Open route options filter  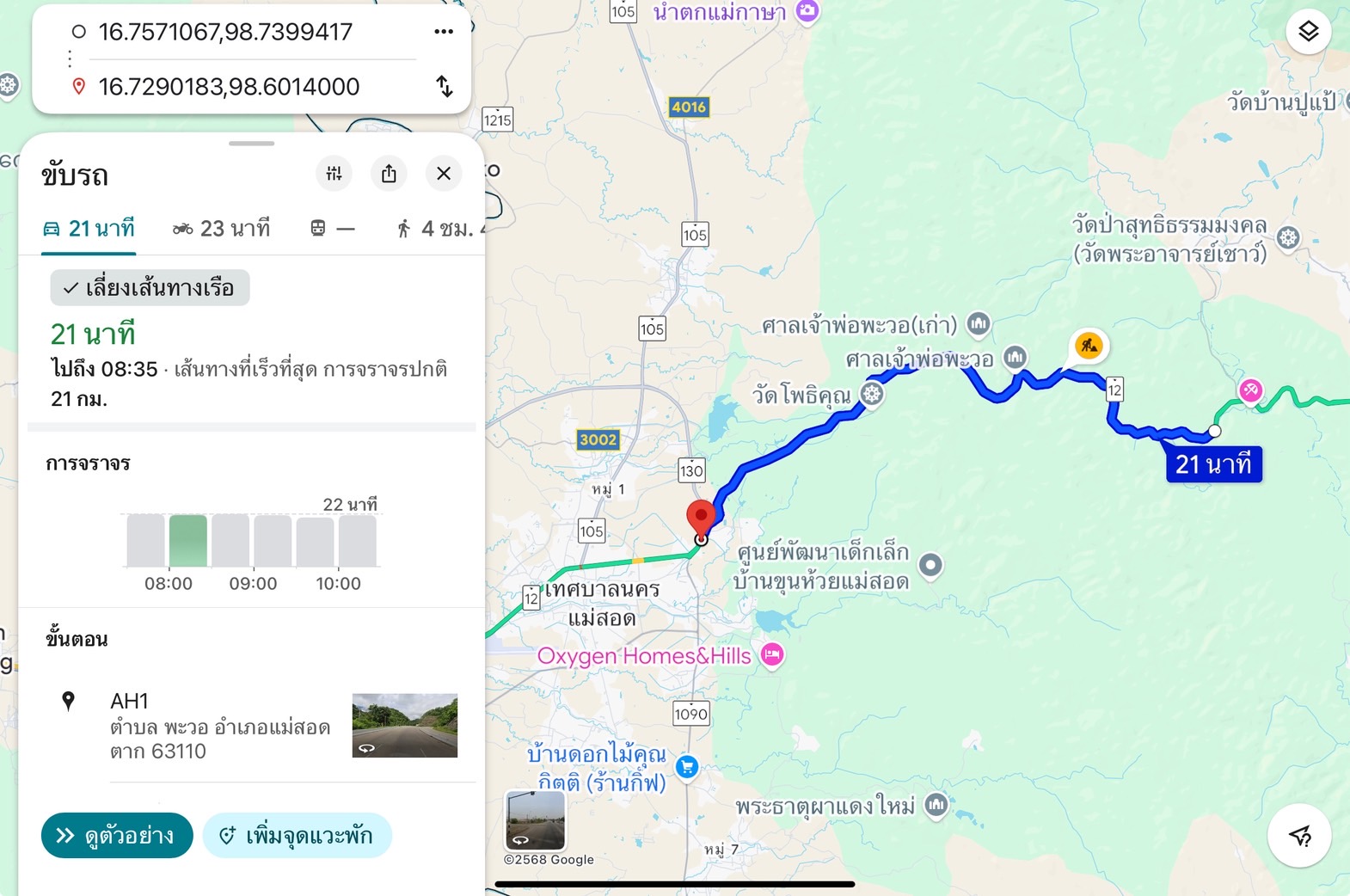[x=334, y=174]
